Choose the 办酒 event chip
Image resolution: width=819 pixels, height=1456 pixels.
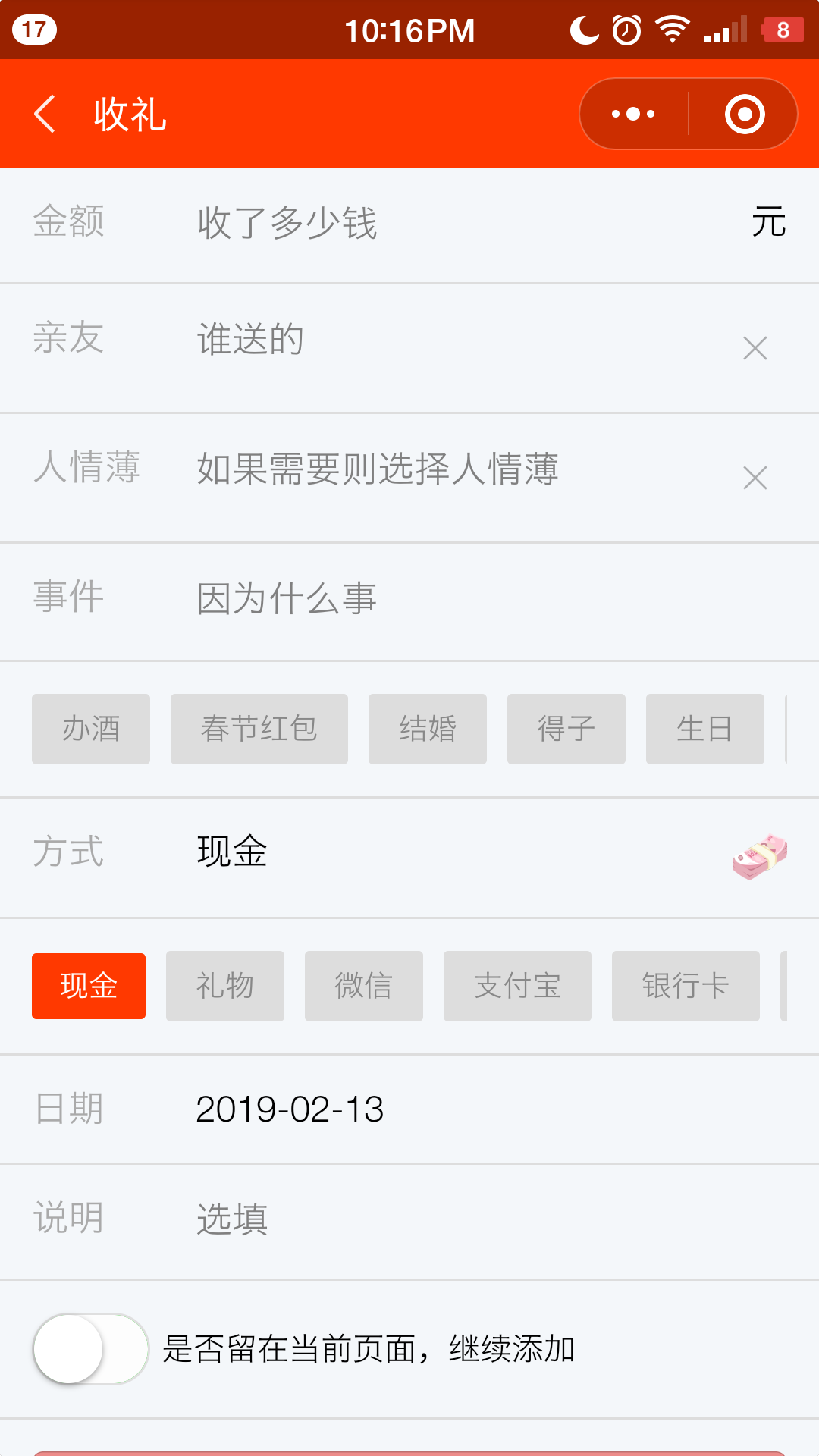click(91, 729)
